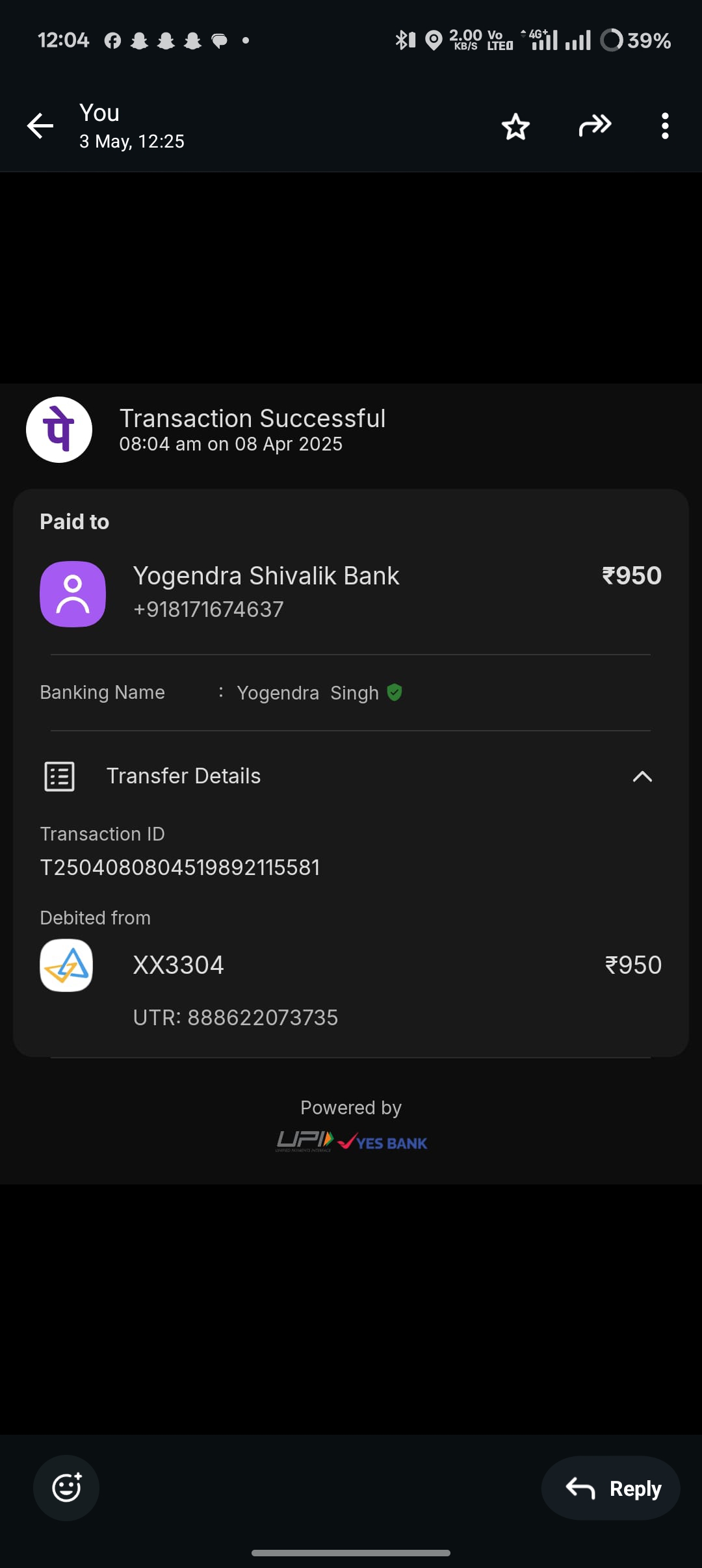Screen dimensions: 702x1568
Task: Forward this image
Action: click(x=595, y=125)
